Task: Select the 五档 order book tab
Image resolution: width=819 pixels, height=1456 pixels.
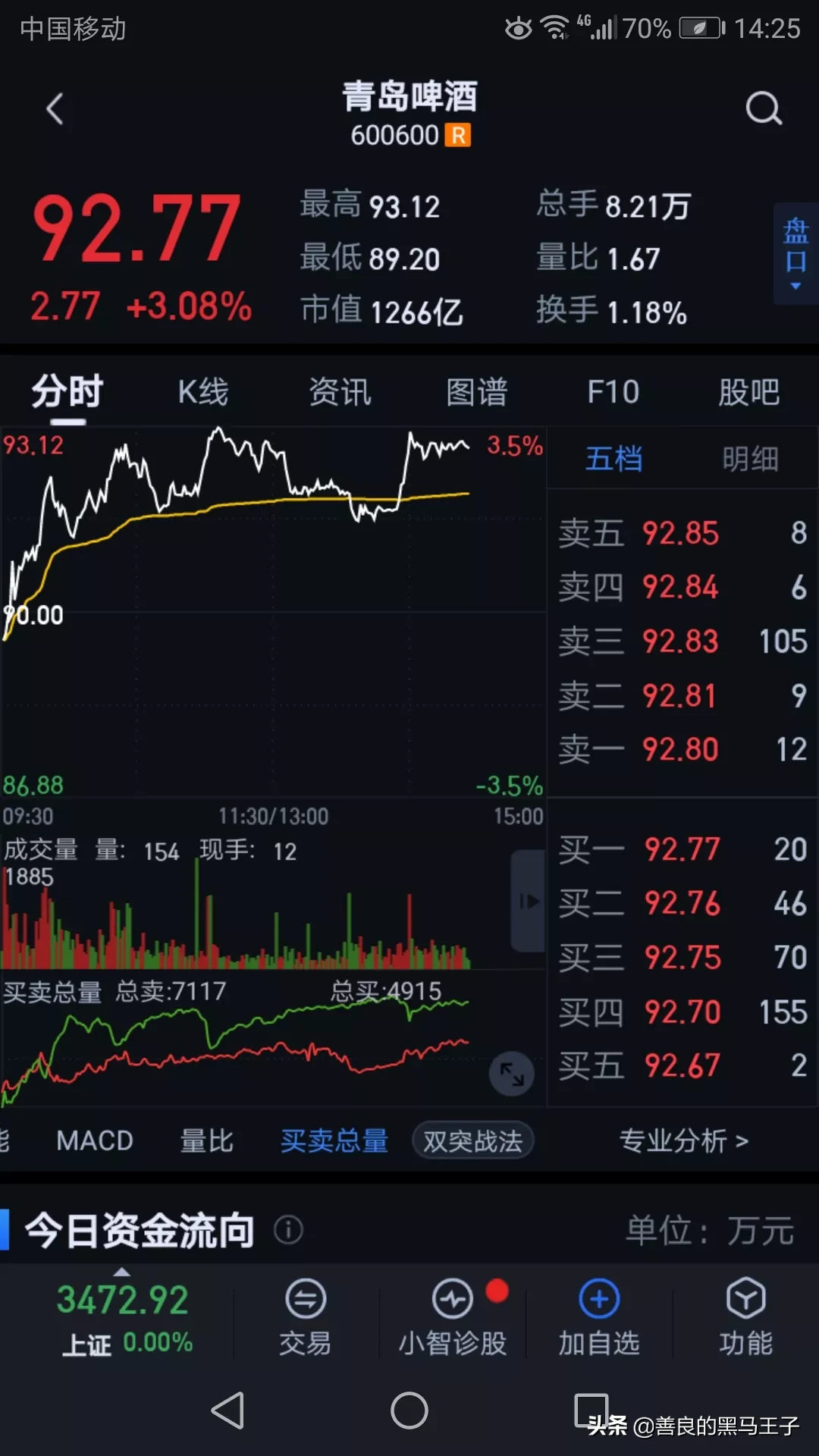Action: coord(614,459)
